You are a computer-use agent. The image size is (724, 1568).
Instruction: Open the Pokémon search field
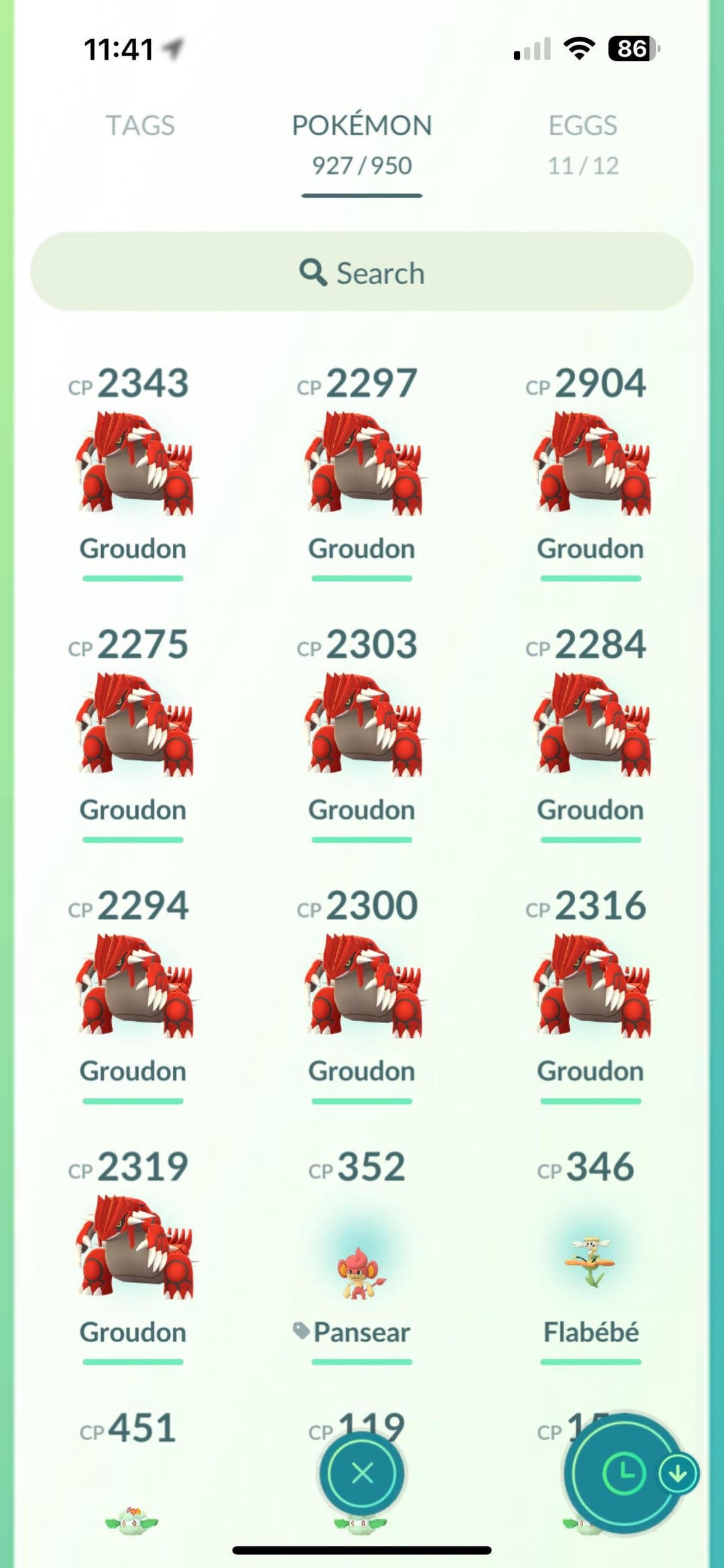coord(361,272)
